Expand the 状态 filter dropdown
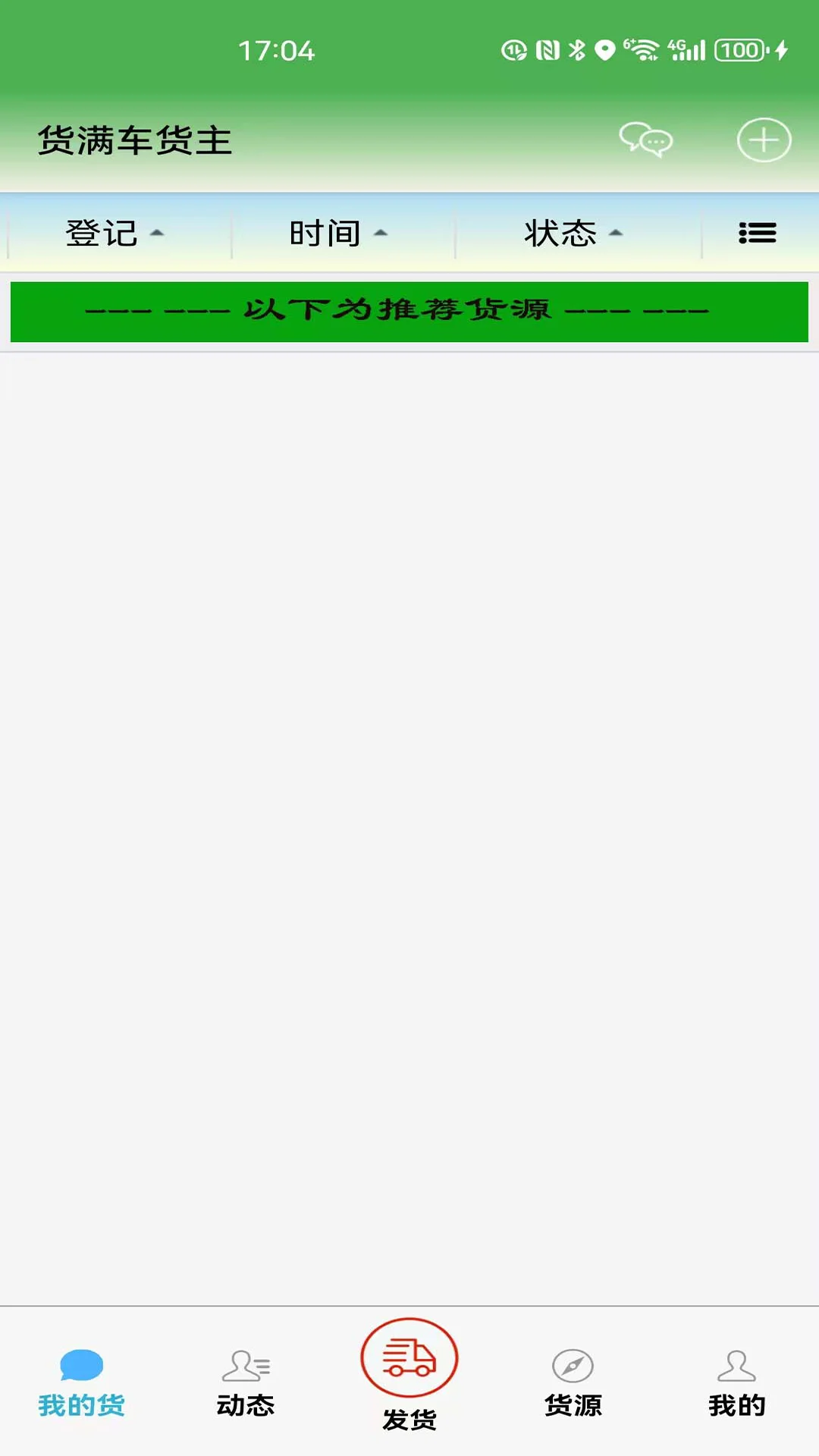819x1456 pixels. 573,233
